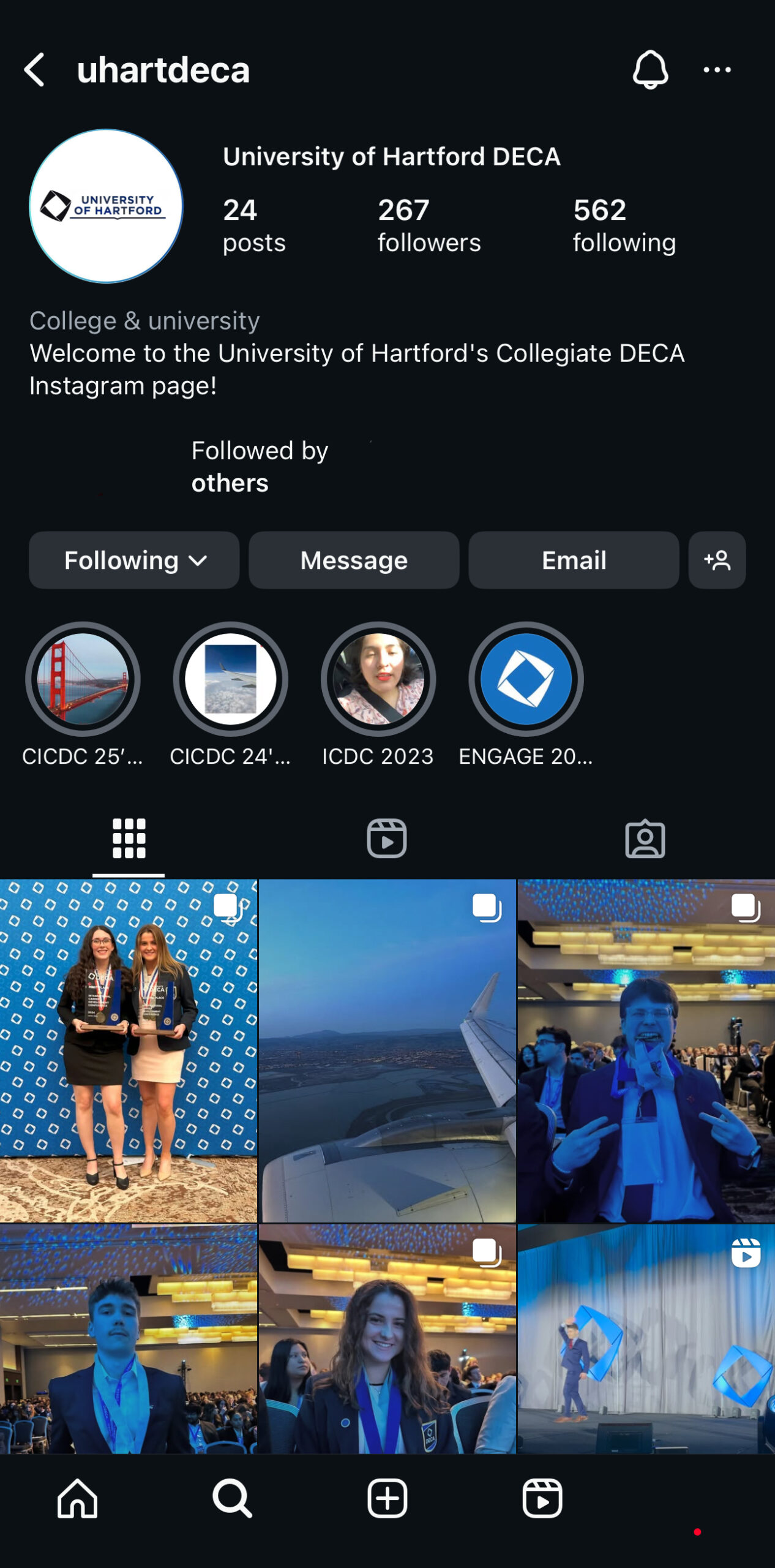View the profile picture
This screenshot has height=1568, width=775.
click(106, 206)
